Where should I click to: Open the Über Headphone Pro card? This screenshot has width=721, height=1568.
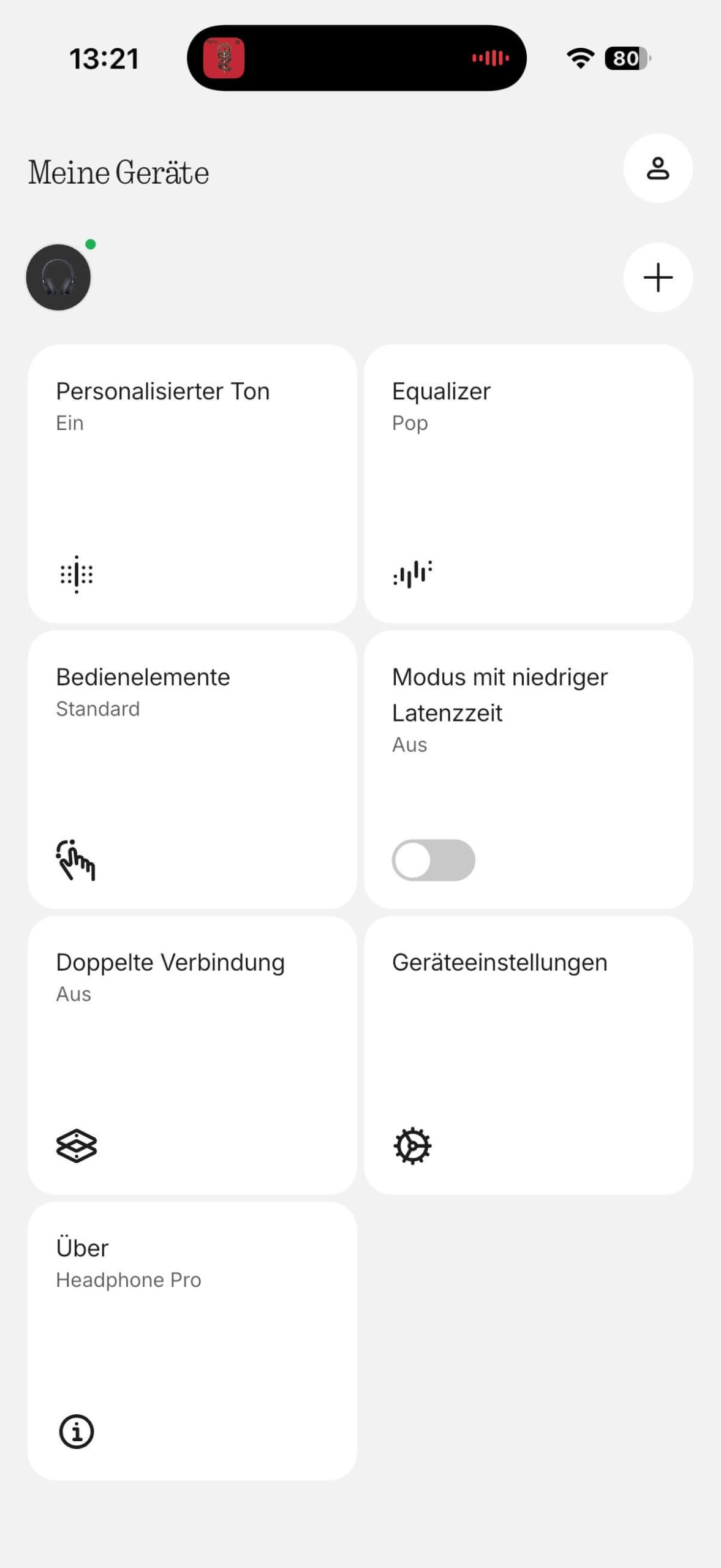tap(192, 1341)
